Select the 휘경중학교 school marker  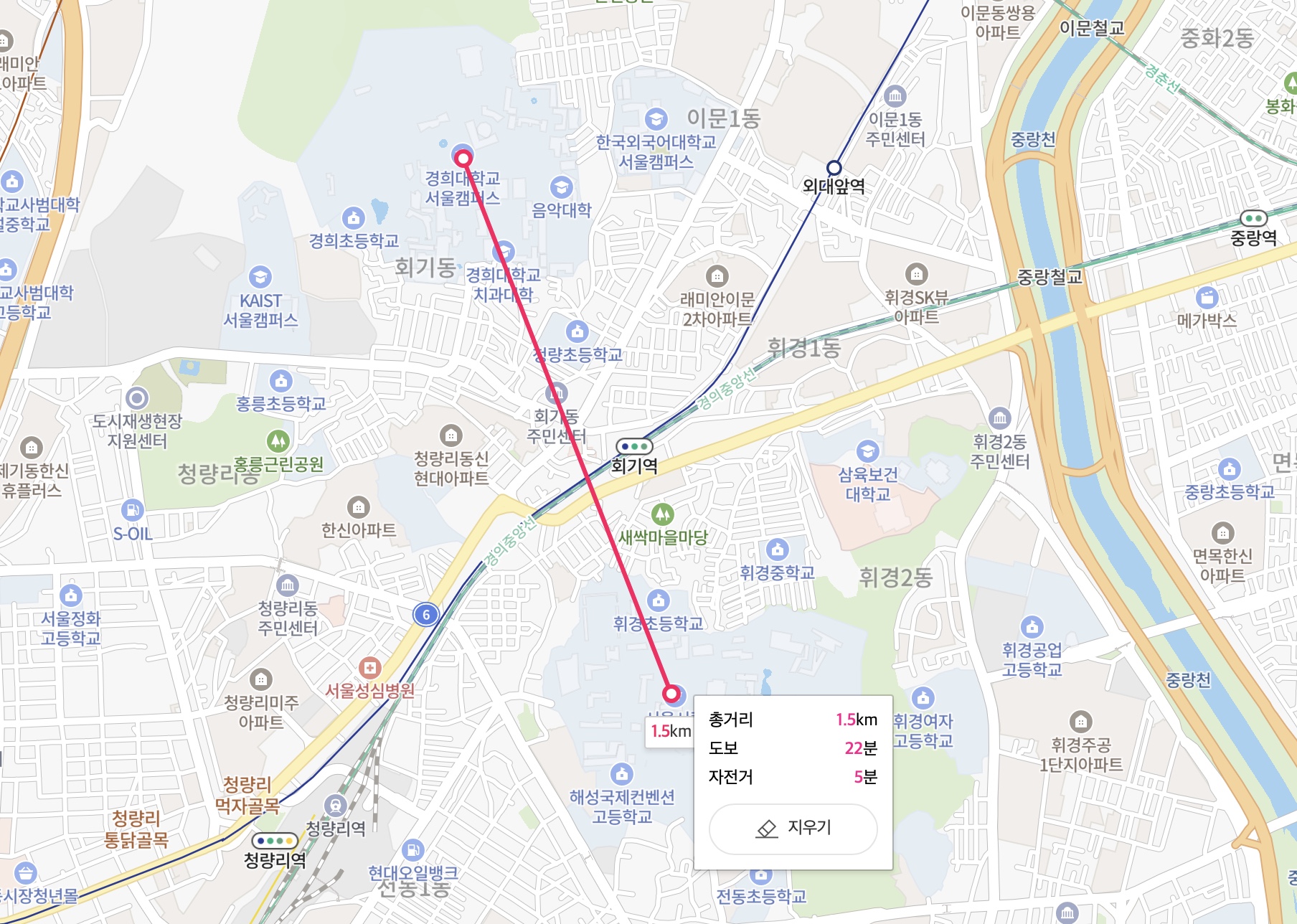tap(777, 550)
